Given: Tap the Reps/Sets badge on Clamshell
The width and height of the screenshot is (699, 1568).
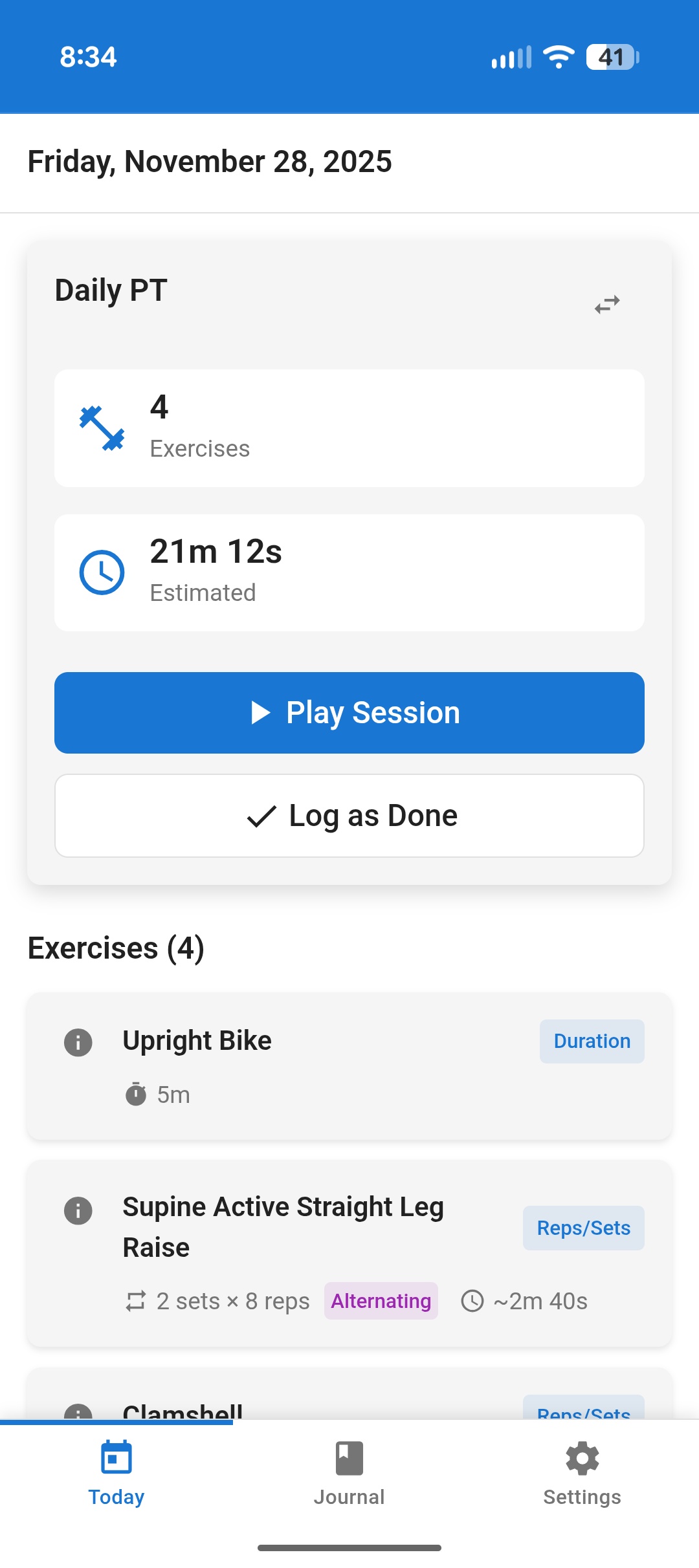Looking at the screenshot, I should (582, 1413).
